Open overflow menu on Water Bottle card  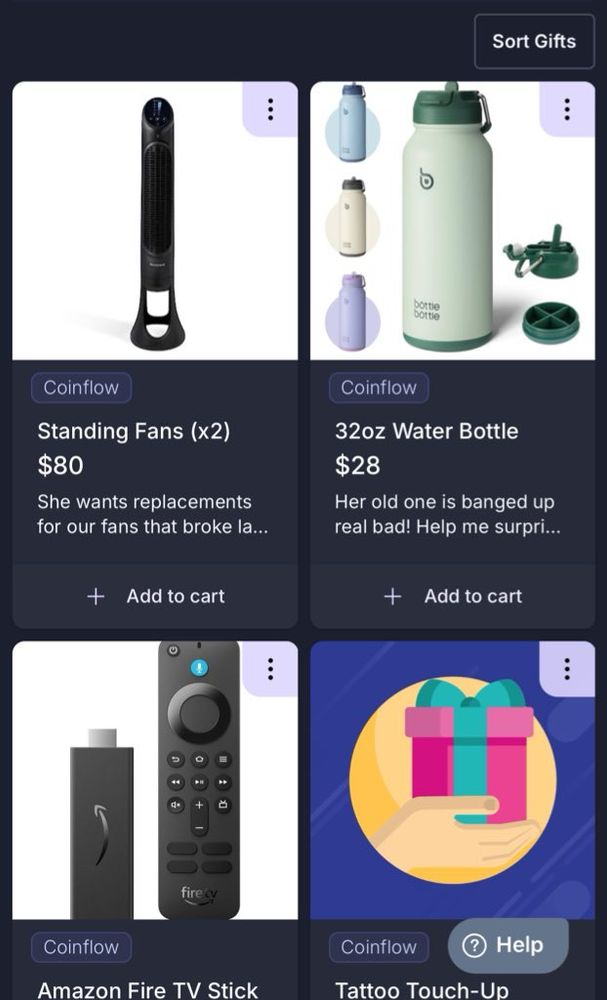click(567, 109)
